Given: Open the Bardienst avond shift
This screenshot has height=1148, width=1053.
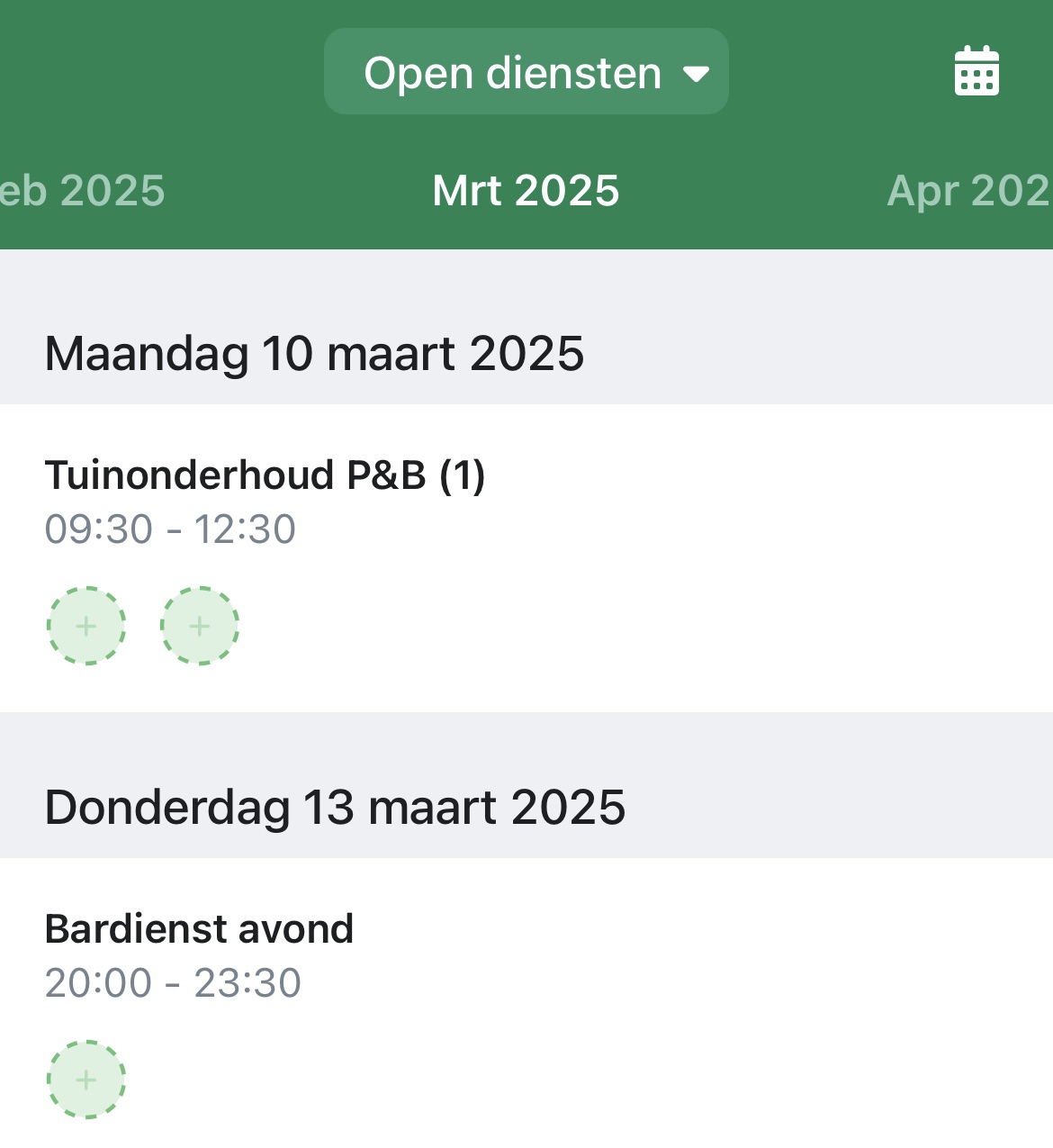Looking at the screenshot, I should [199, 929].
